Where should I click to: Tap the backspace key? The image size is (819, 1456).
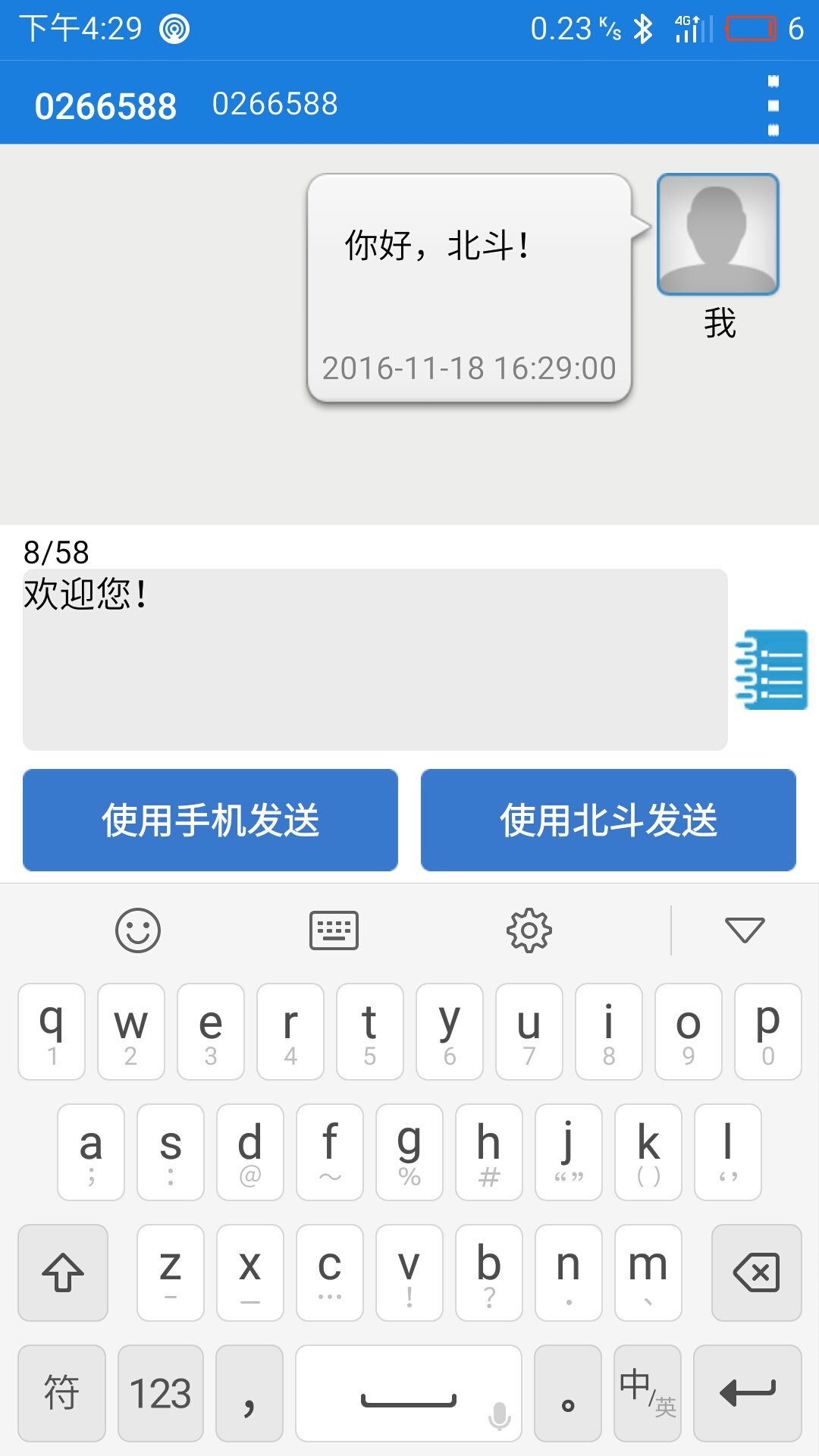pos(756,1272)
